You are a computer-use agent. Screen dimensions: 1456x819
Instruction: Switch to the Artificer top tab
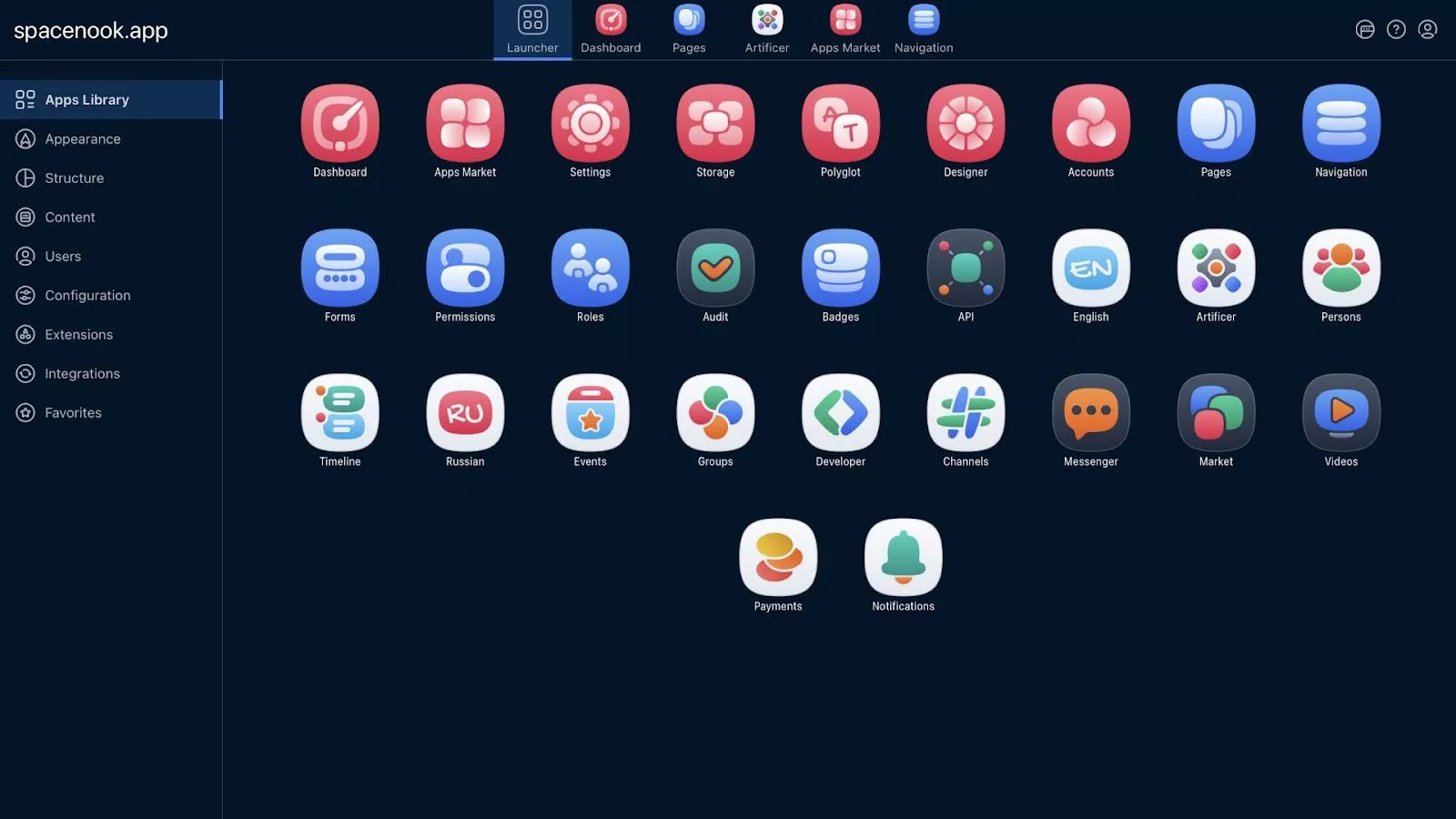[767, 29]
